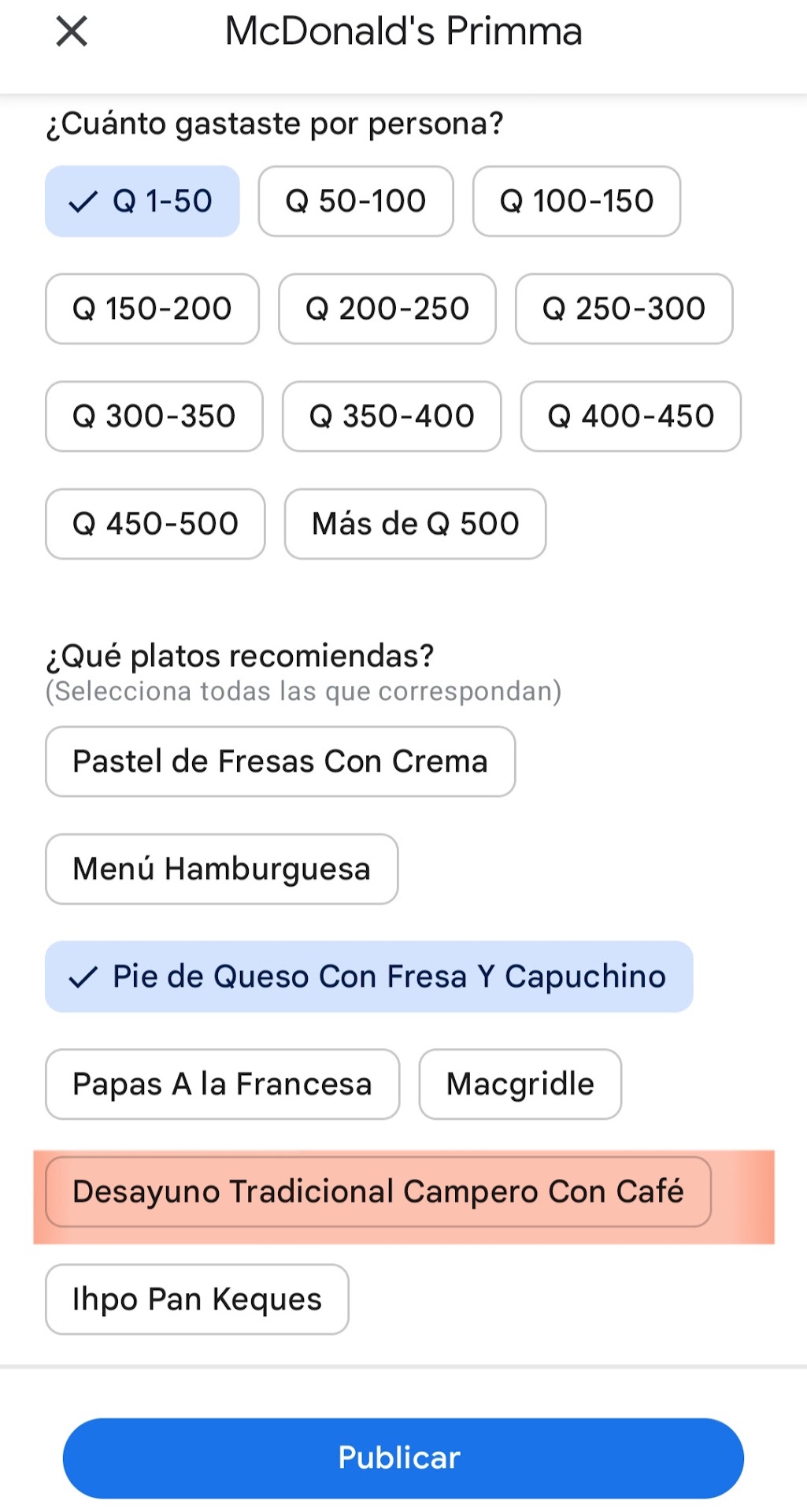Select the Macgridle dish chip
Screen dimensions: 807x1512
[x=520, y=1084]
